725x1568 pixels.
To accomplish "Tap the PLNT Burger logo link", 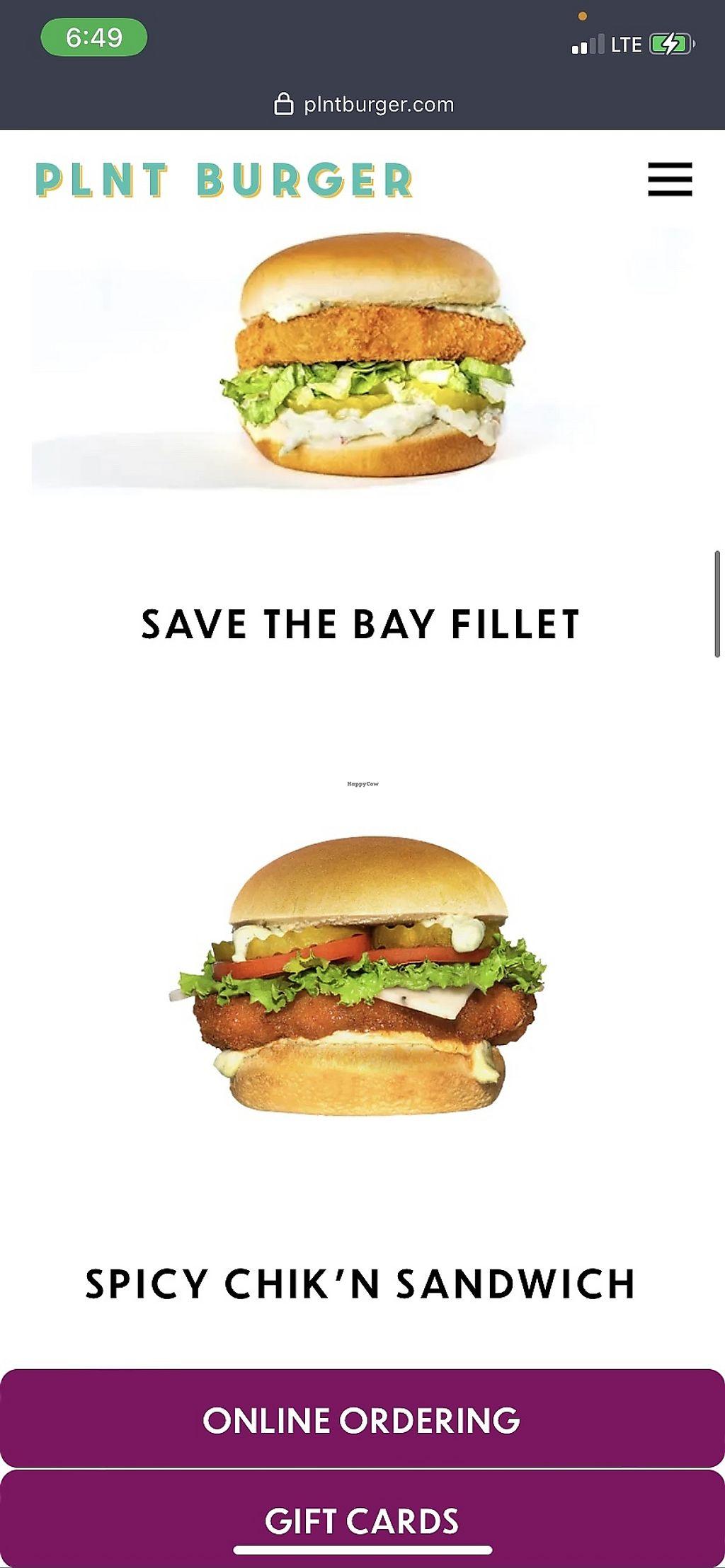I will click(224, 180).
